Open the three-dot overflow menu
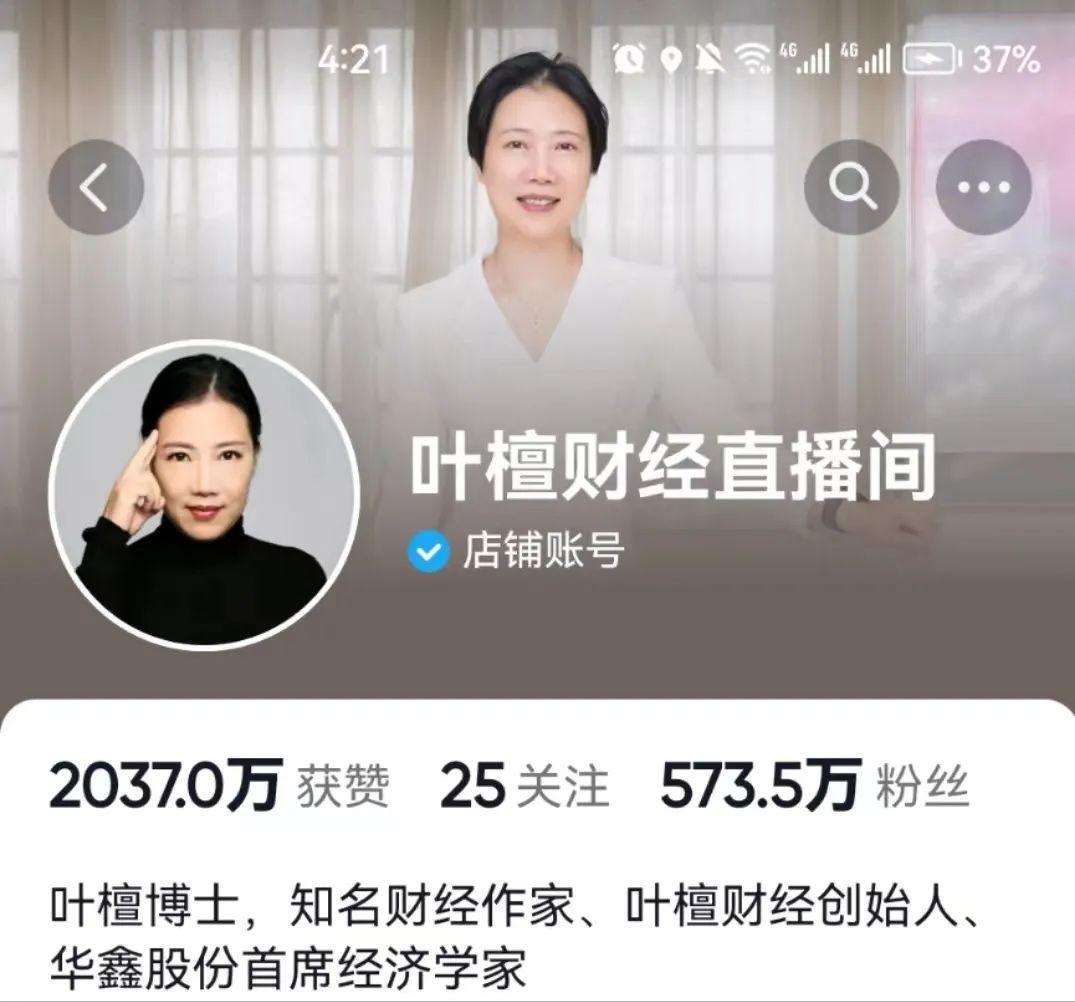Image resolution: width=1075 pixels, height=1002 pixels. pos(984,188)
